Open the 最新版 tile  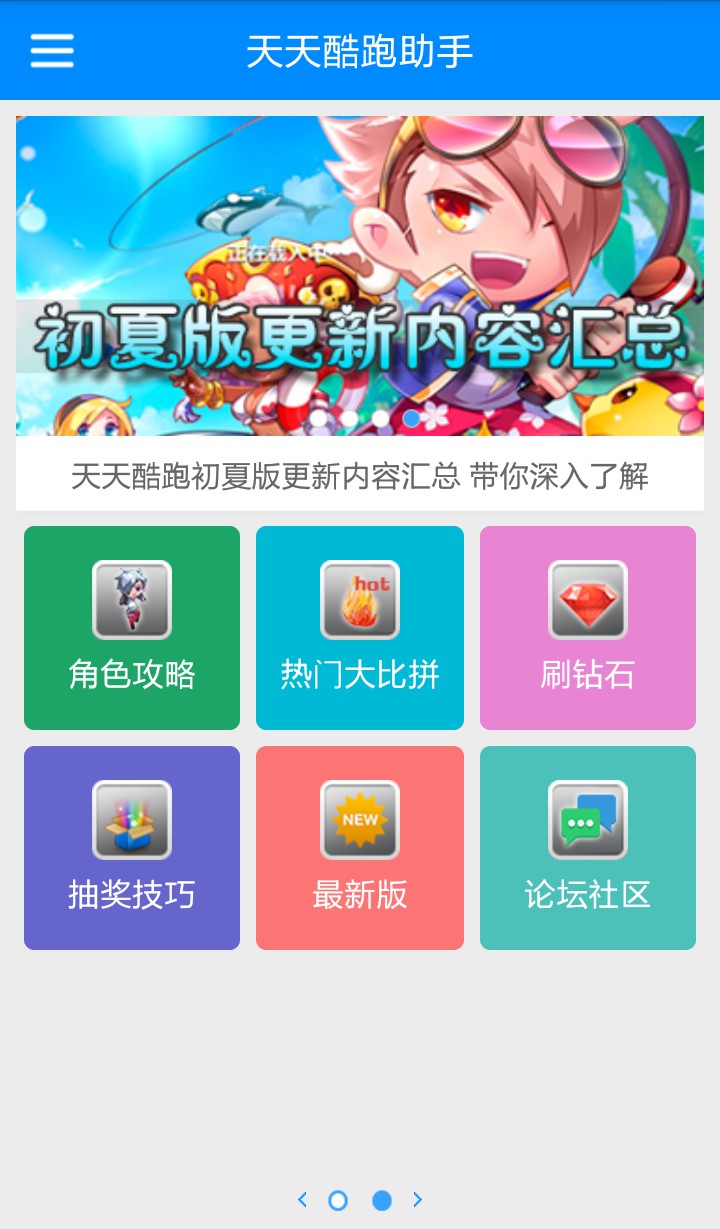tap(360, 848)
